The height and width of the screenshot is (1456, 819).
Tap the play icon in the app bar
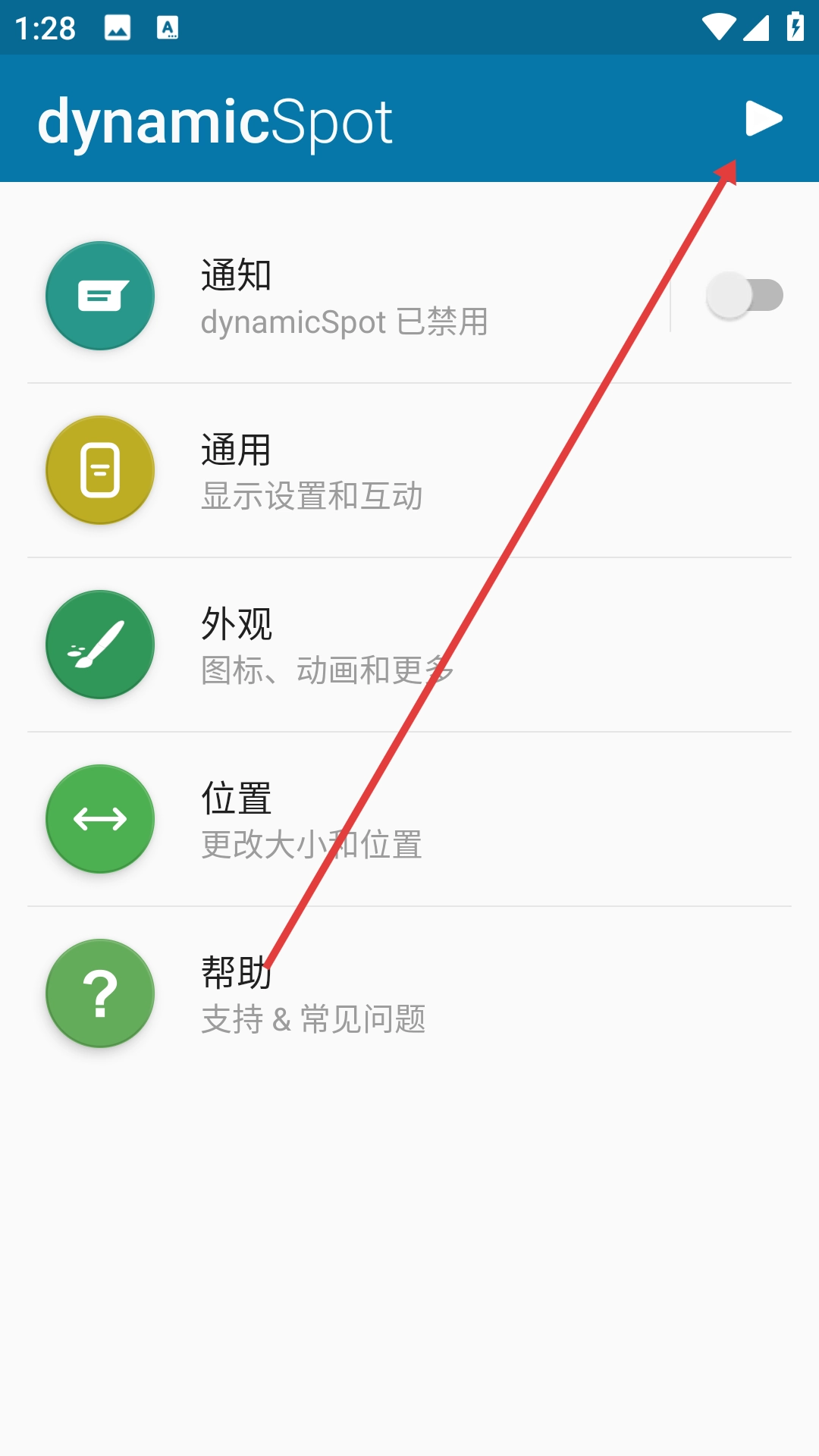(x=763, y=118)
